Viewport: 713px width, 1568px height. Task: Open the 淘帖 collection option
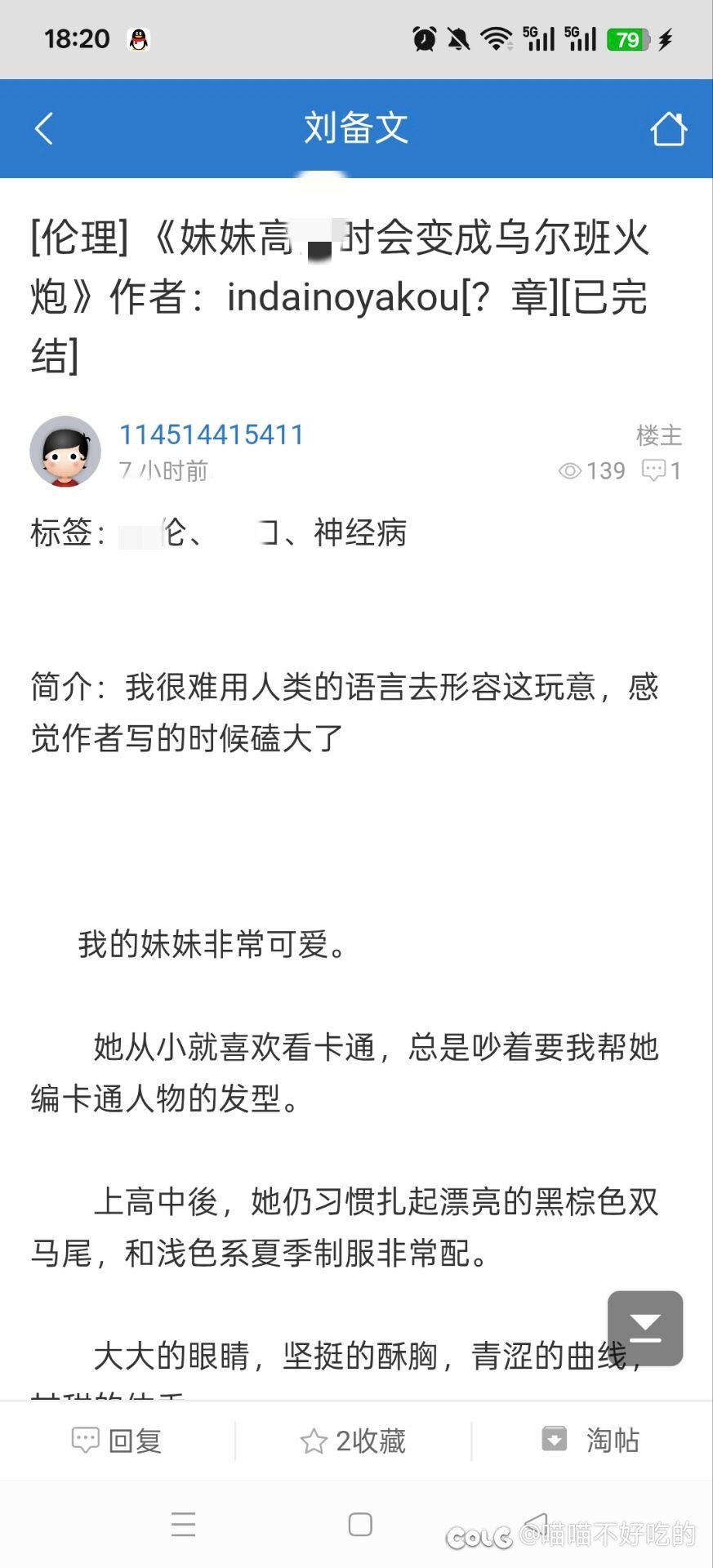pyautogui.click(x=591, y=1441)
